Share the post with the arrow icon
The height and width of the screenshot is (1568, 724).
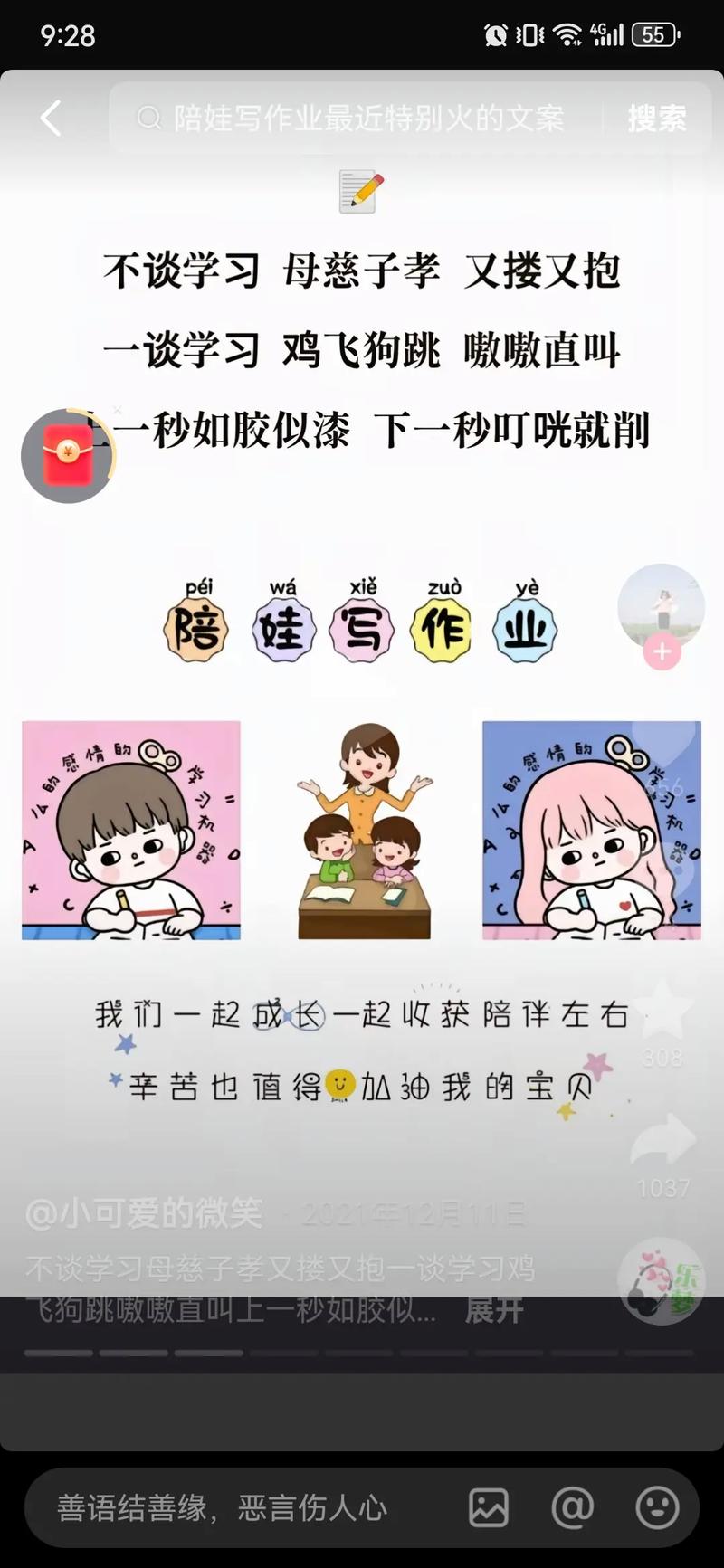point(662,1138)
